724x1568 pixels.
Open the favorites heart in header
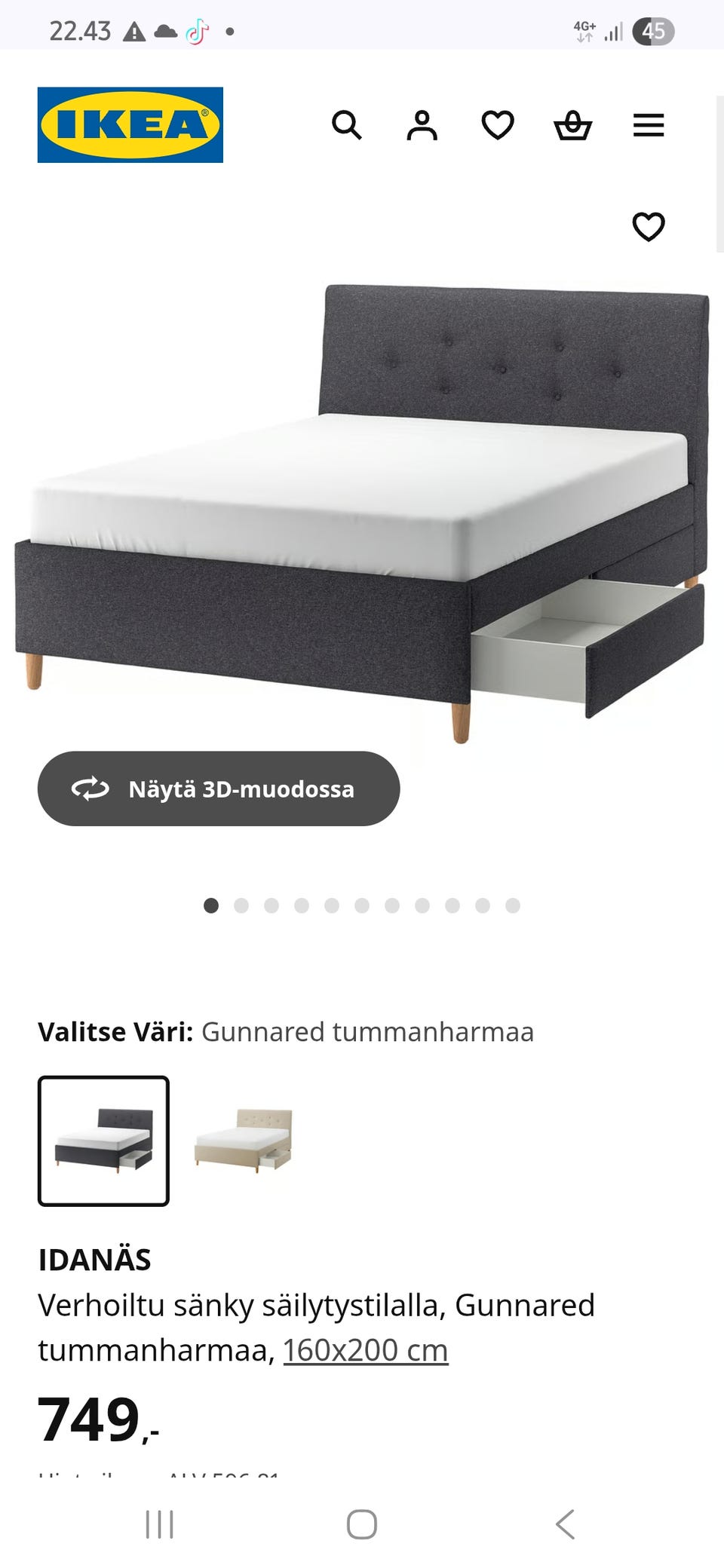pos(498,125)
